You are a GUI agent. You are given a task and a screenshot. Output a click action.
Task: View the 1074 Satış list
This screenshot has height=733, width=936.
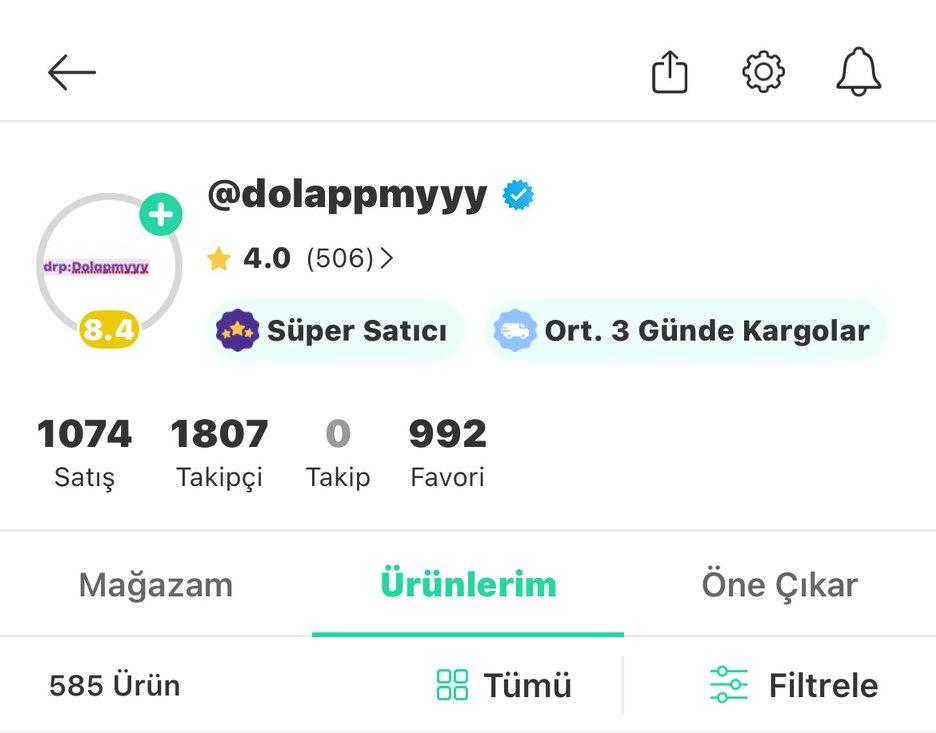coord(84,452)
